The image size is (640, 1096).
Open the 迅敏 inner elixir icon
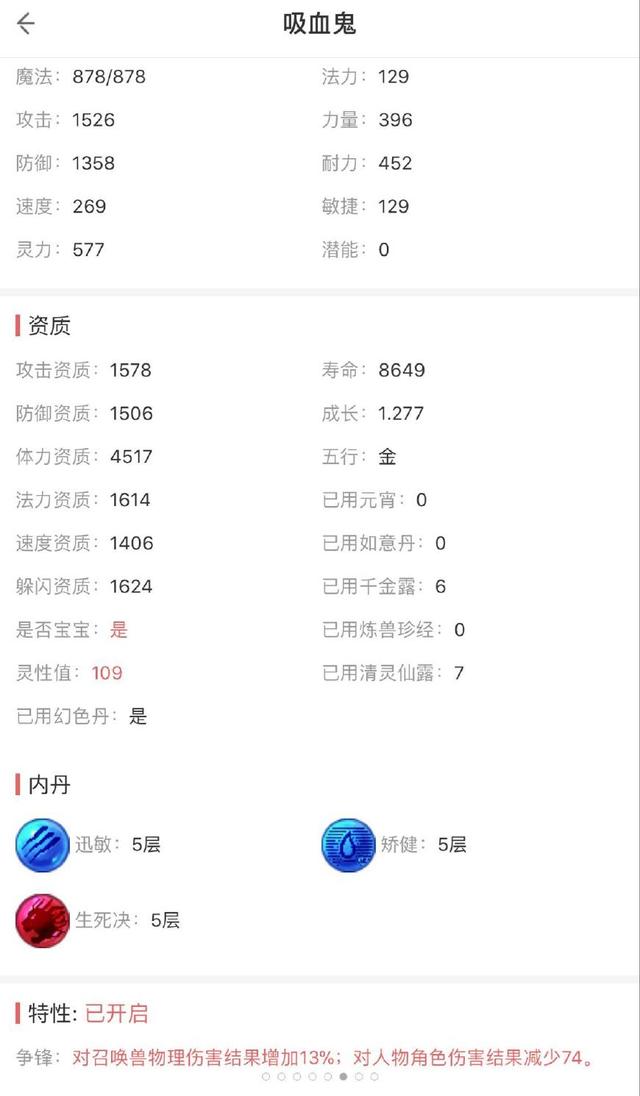[43, 845]
